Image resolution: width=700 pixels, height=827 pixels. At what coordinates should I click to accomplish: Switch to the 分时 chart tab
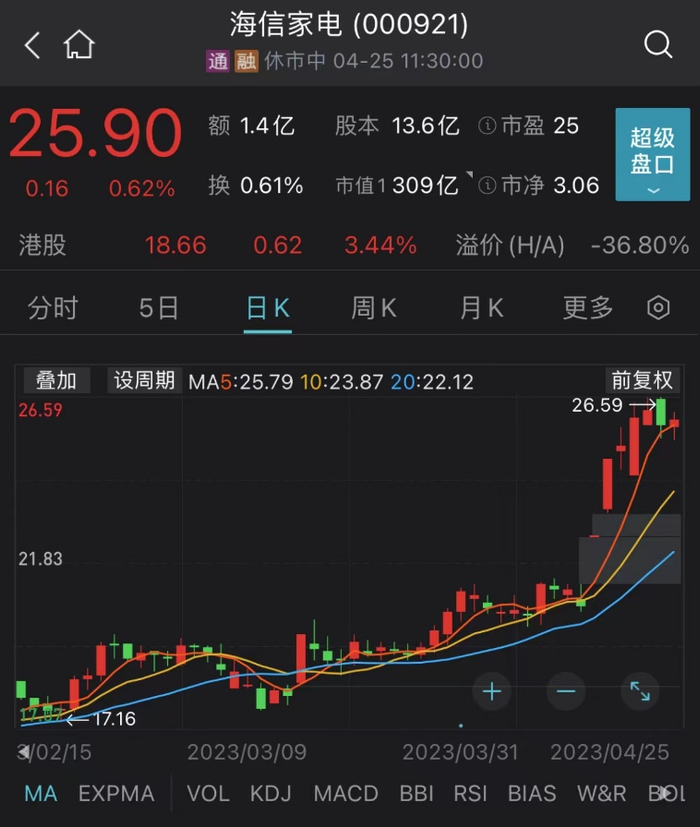coord(53,308)
